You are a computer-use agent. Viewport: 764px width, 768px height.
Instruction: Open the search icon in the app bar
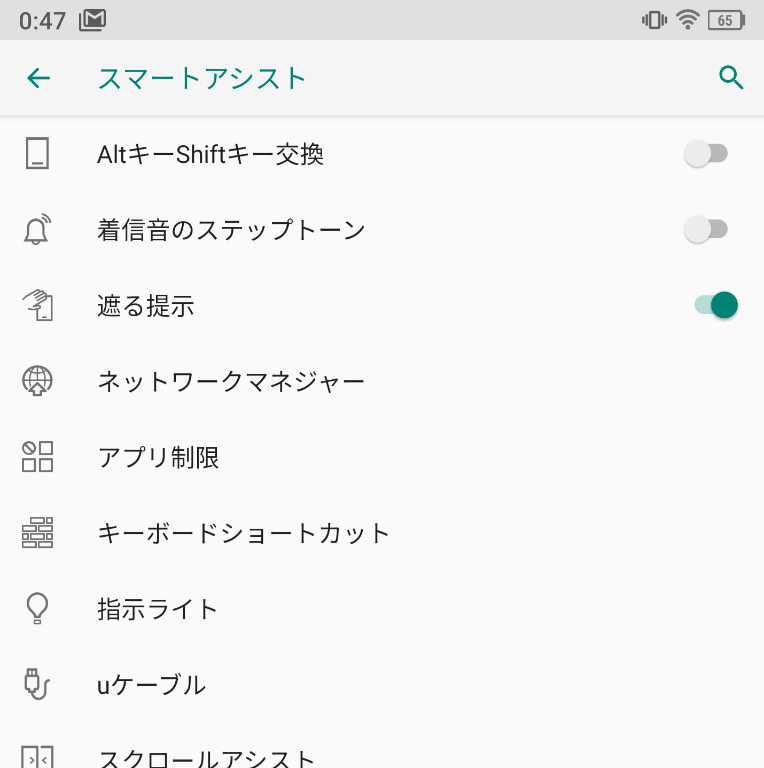tap(731, 78)
